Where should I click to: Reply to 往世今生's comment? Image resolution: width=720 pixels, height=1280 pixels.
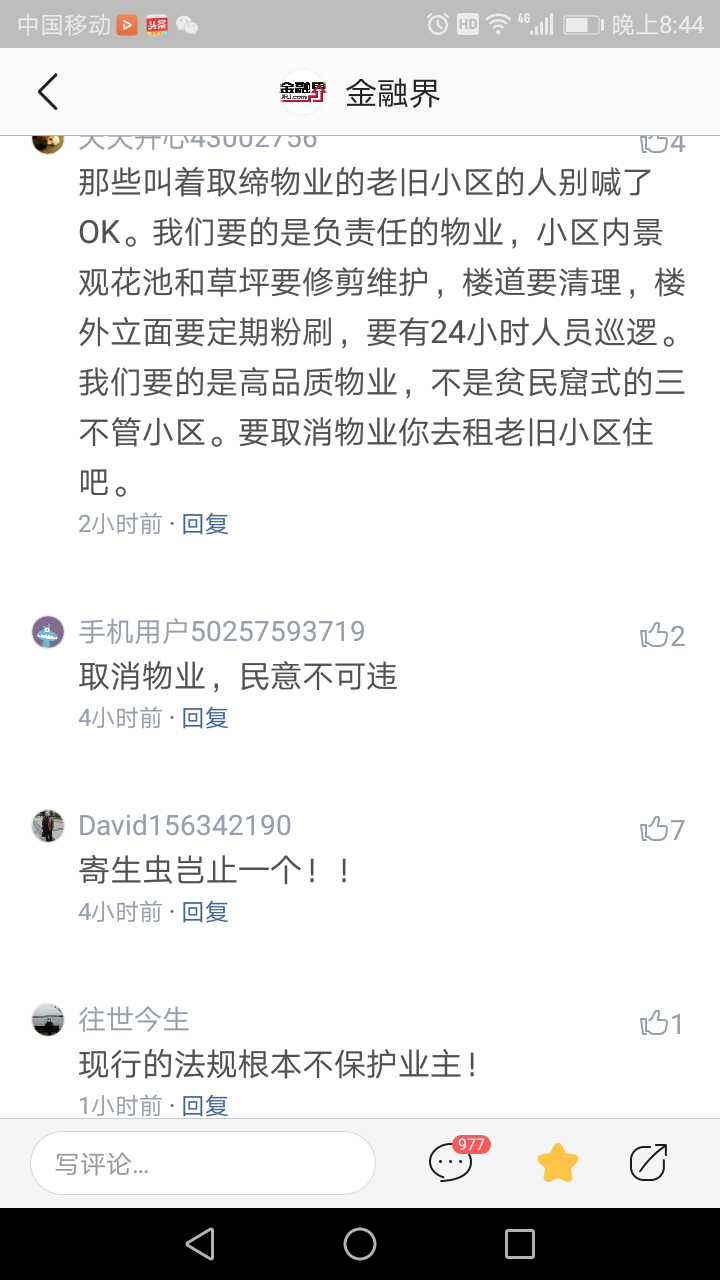[x=205, y=1105]
